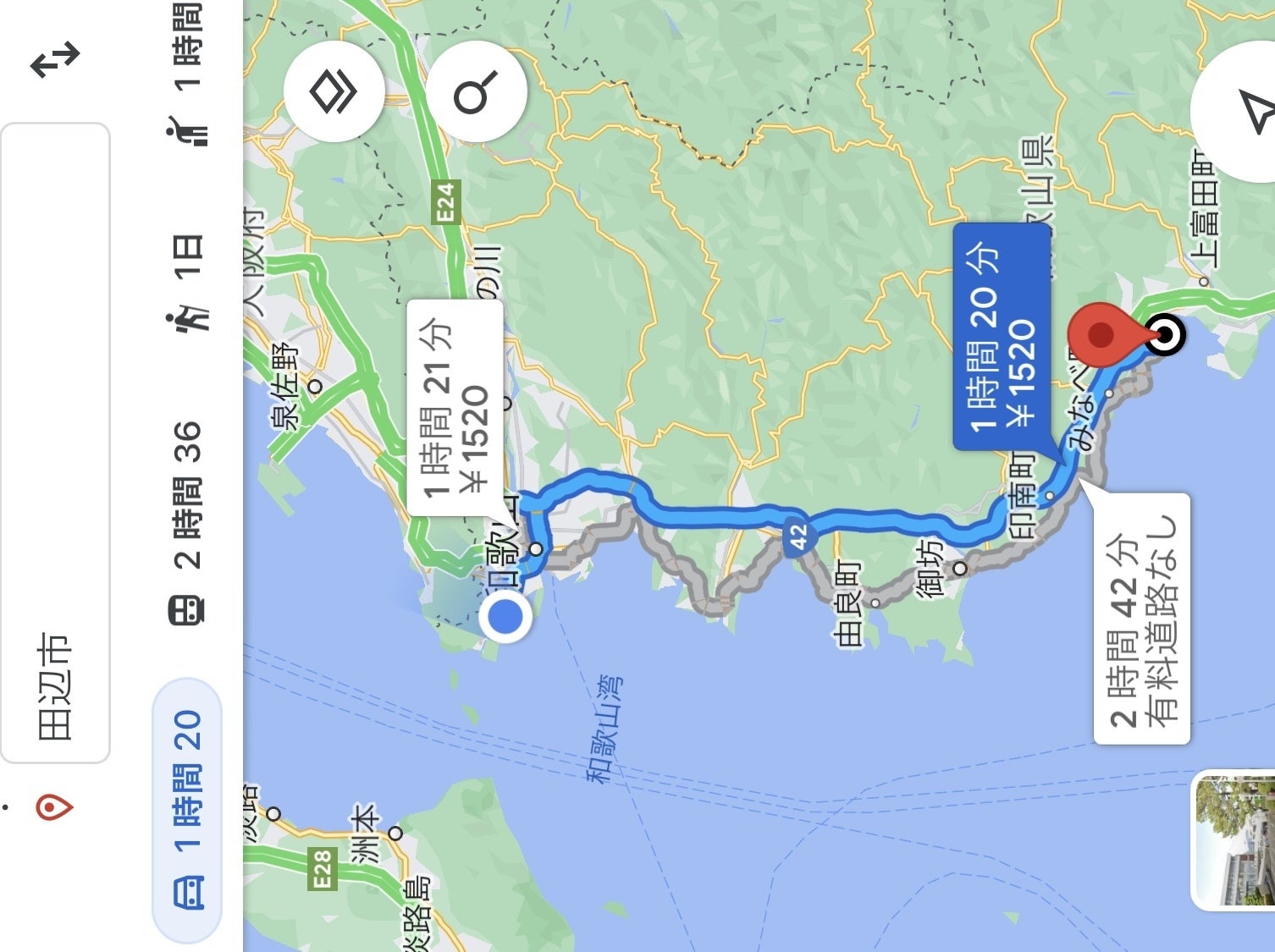The width and height of the screenshot is (1275, 952).
Task: Open the map layers button
Action: tap(334, 91)
